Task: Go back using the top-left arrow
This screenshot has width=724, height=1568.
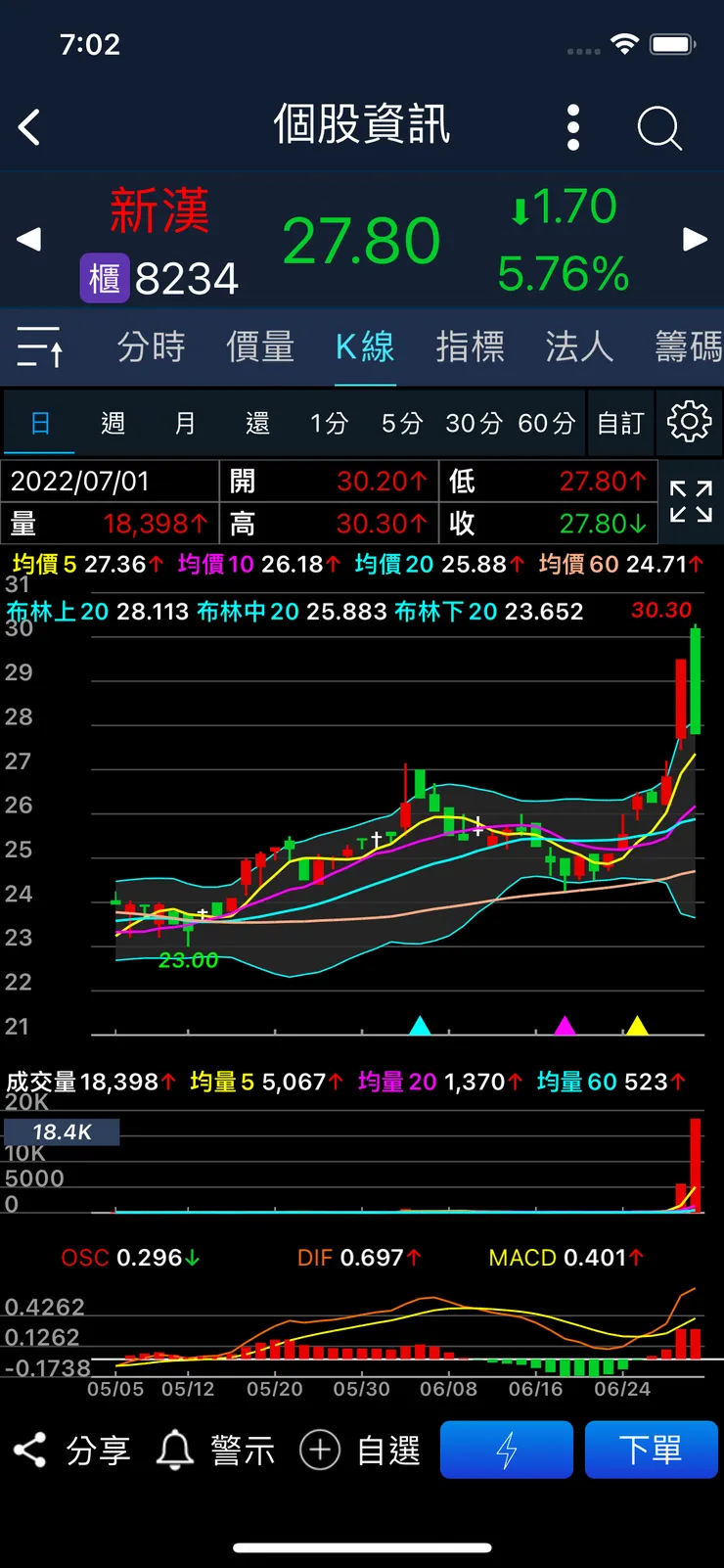Action: [x=30, y=127]
